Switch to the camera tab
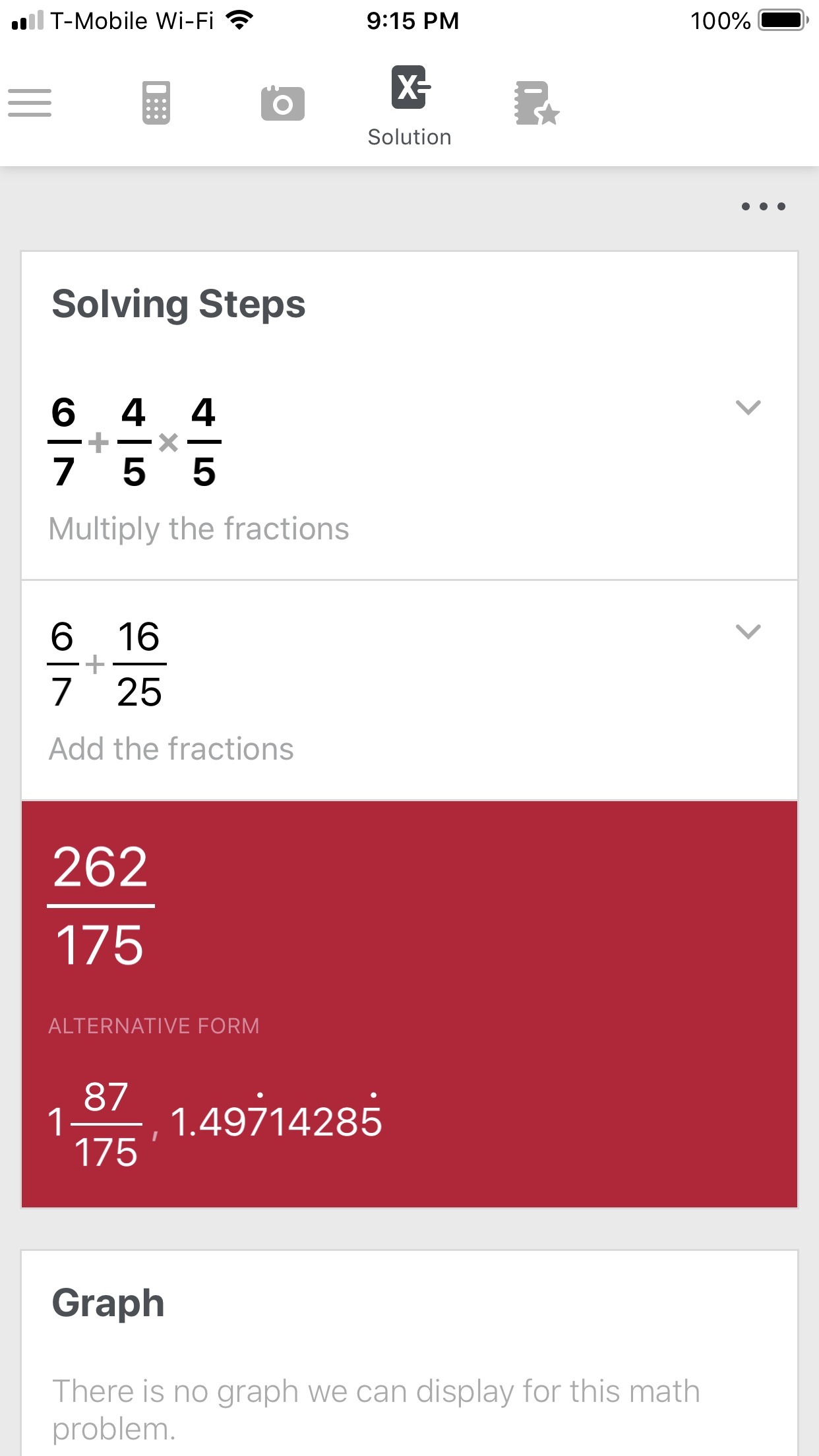Screen dimensions: 819x1456 pos(282,104)
